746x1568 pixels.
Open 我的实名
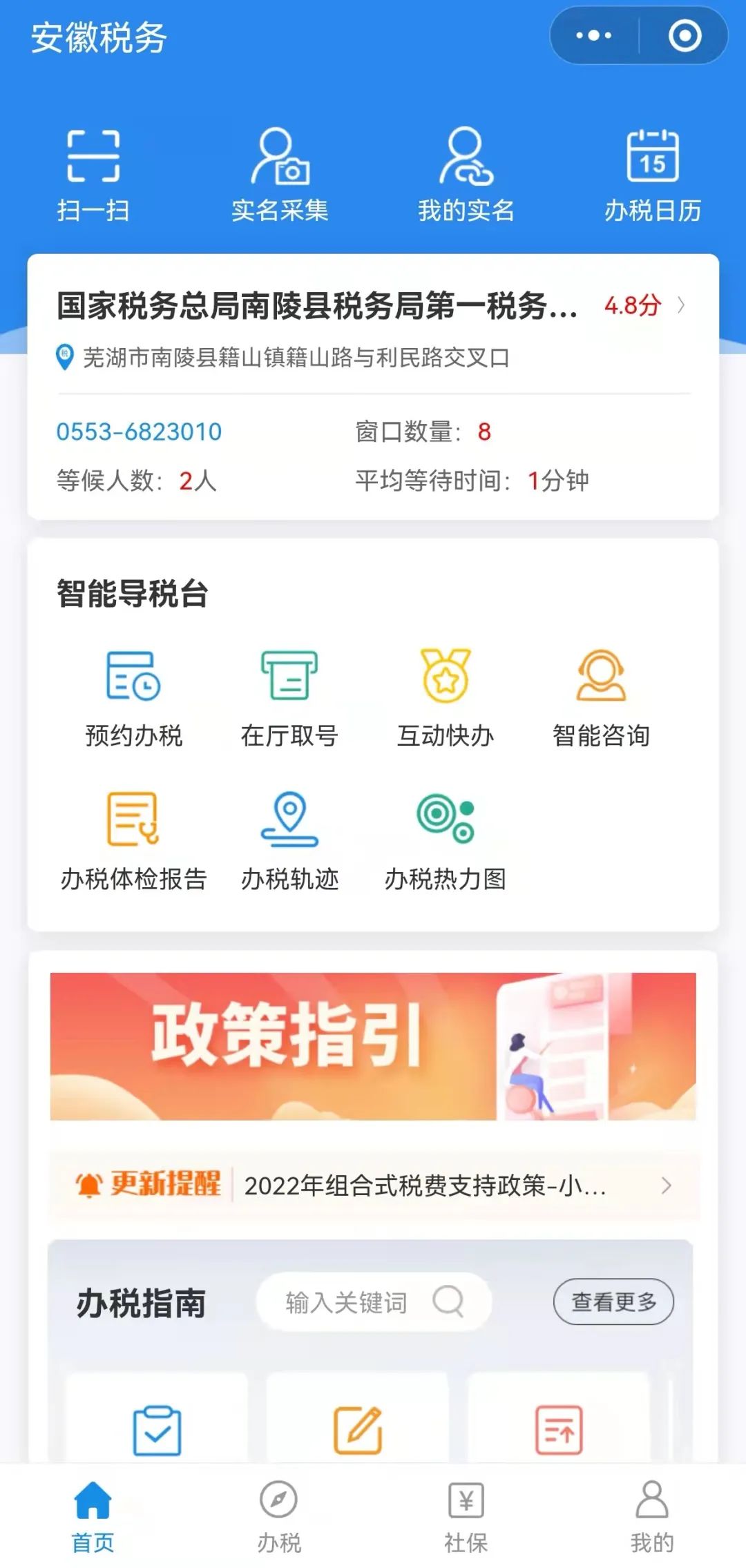[466, 175]
